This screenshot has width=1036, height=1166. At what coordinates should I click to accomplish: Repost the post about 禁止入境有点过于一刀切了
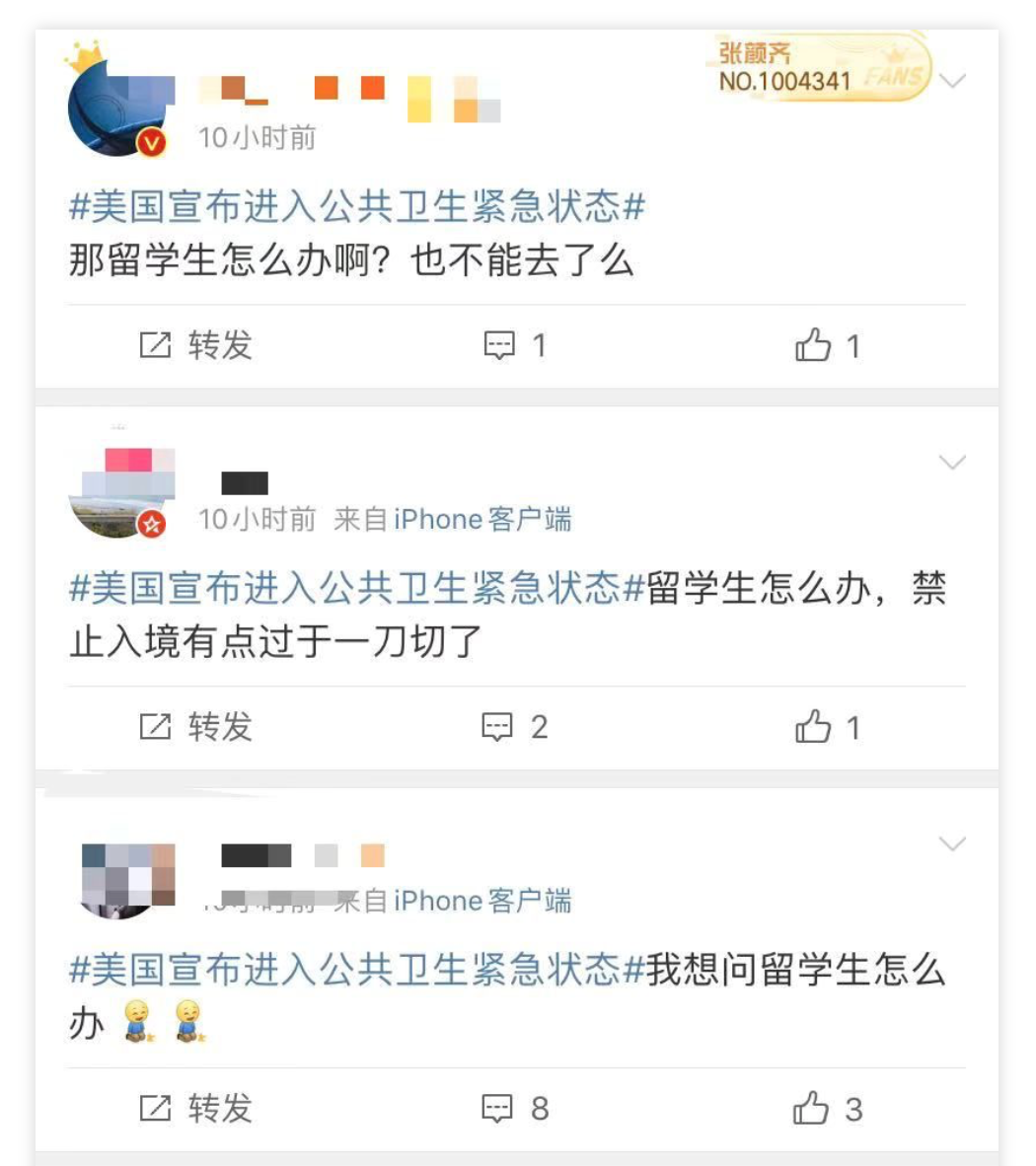[195, 727]
